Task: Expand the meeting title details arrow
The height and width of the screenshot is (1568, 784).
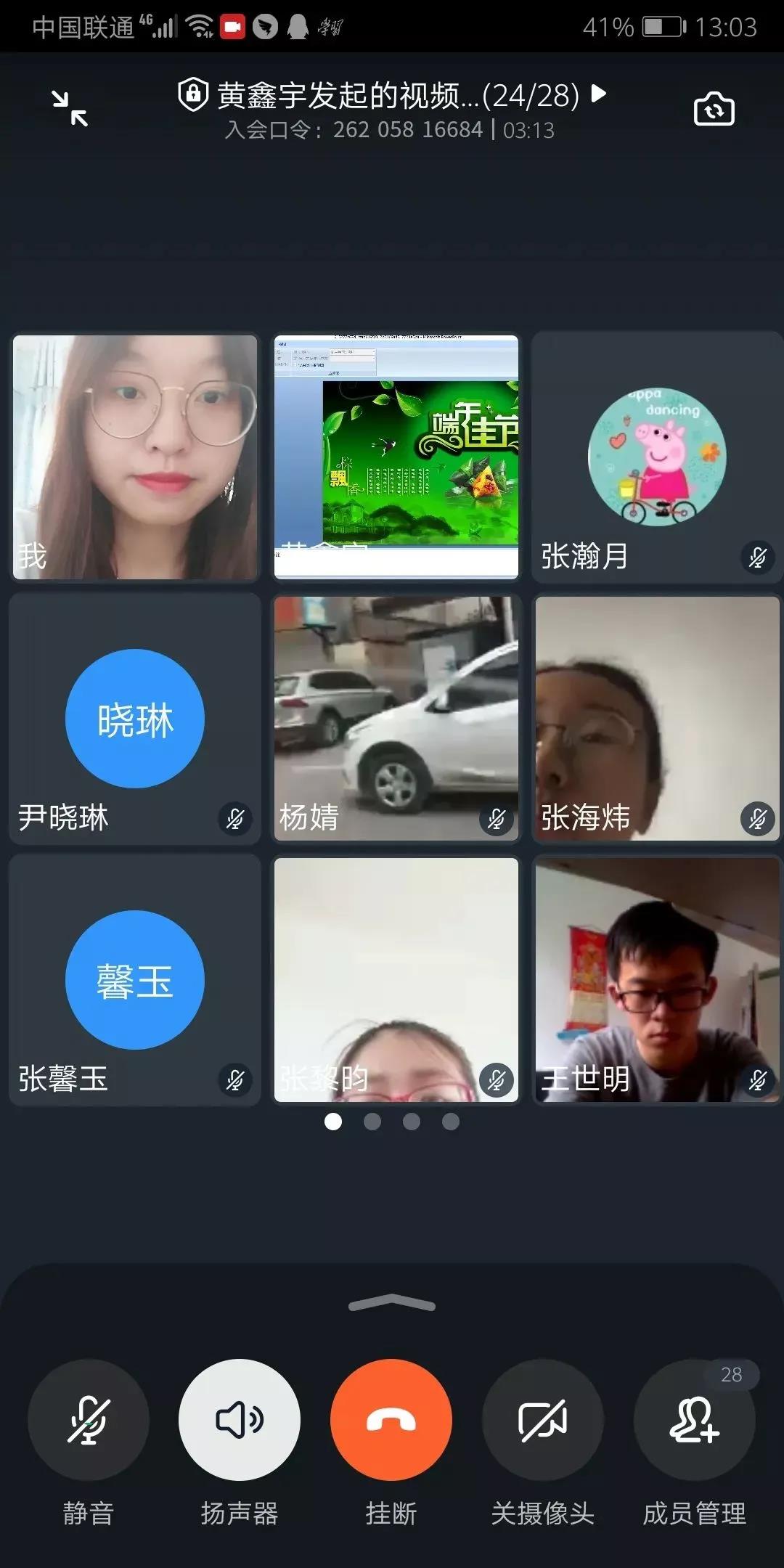Action: [x=599, y=94]
